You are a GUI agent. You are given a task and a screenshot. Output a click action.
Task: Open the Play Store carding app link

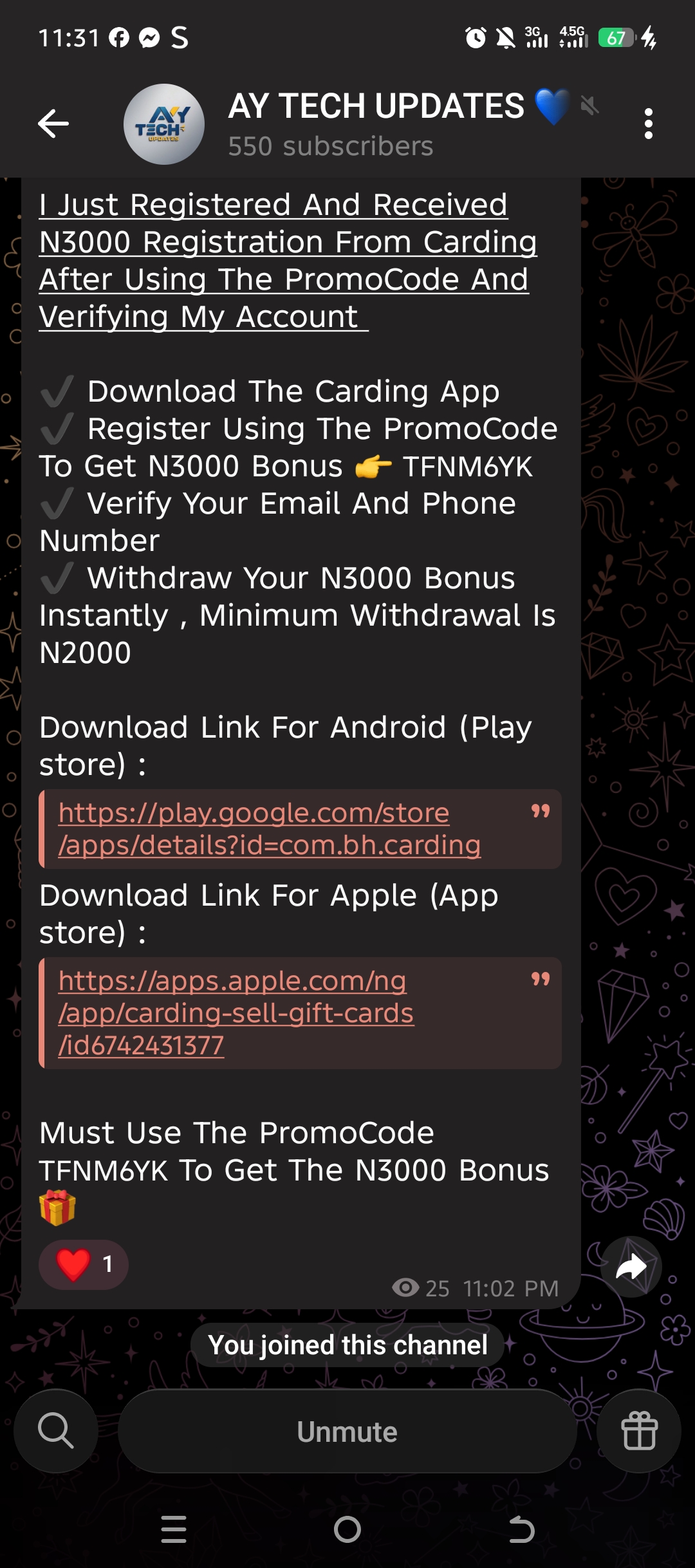(x=269, y=829)
